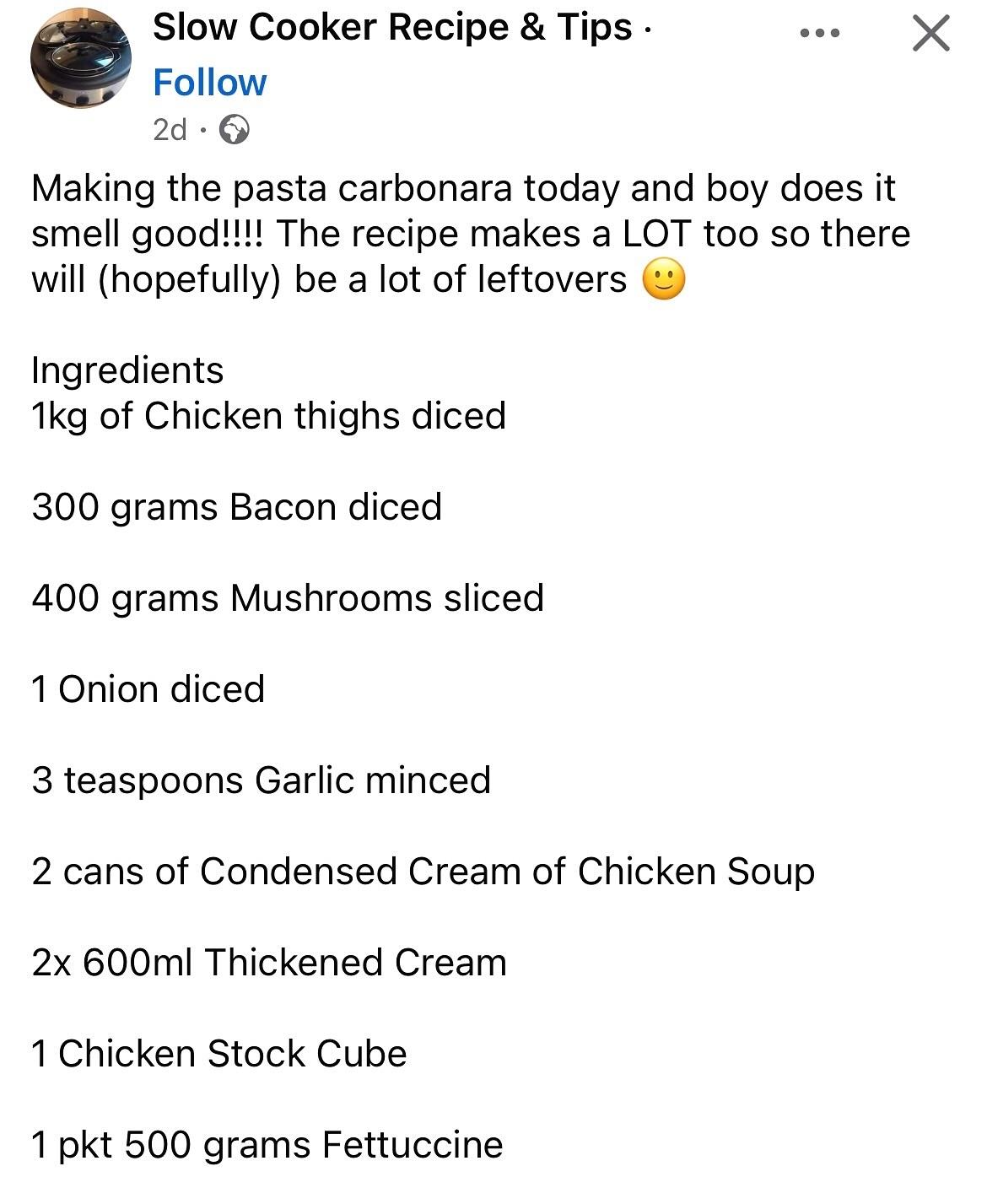The height and width of the screenshot is (1204, 987).
Task: Follow Slow Cooker Recipe & Tips
Action: (x=209, y=83)
